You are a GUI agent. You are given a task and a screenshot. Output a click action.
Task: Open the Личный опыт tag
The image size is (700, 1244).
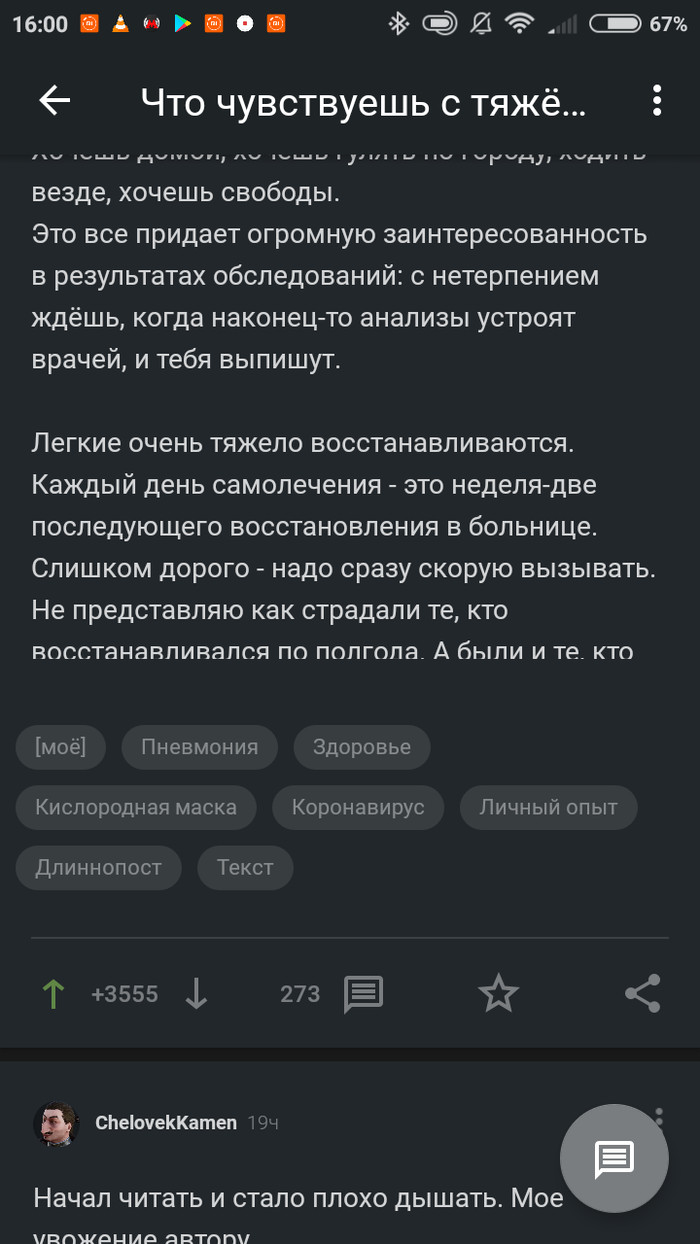[548, 807]
